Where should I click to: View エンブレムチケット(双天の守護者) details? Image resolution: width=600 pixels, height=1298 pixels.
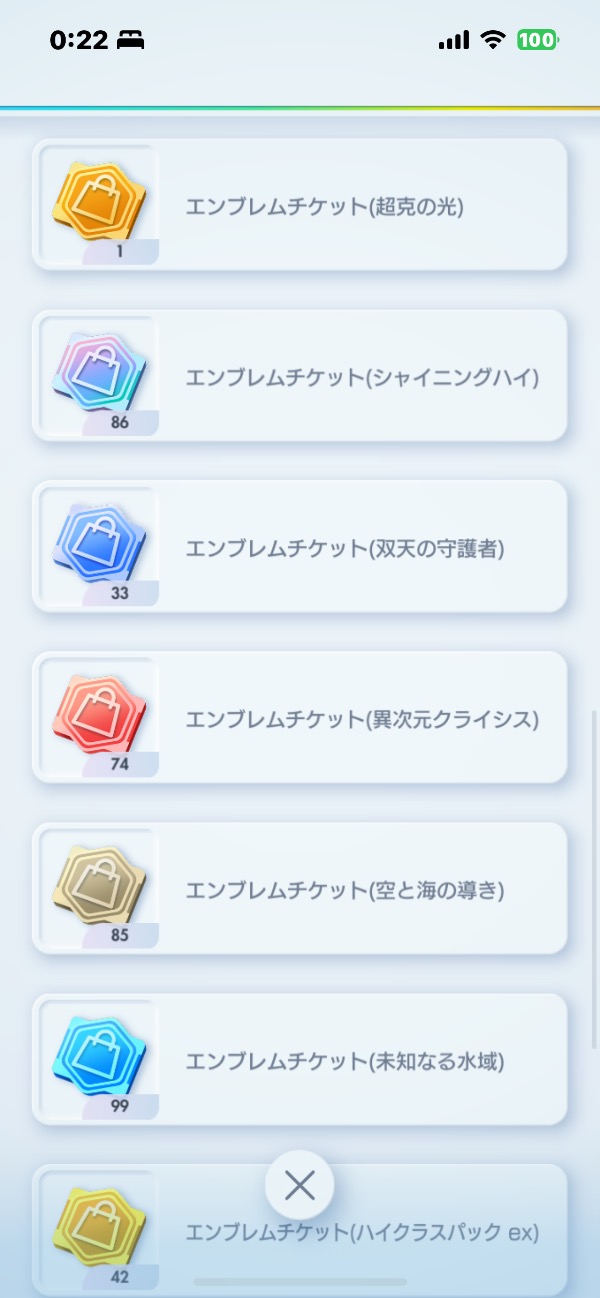[x=300, y=548]
